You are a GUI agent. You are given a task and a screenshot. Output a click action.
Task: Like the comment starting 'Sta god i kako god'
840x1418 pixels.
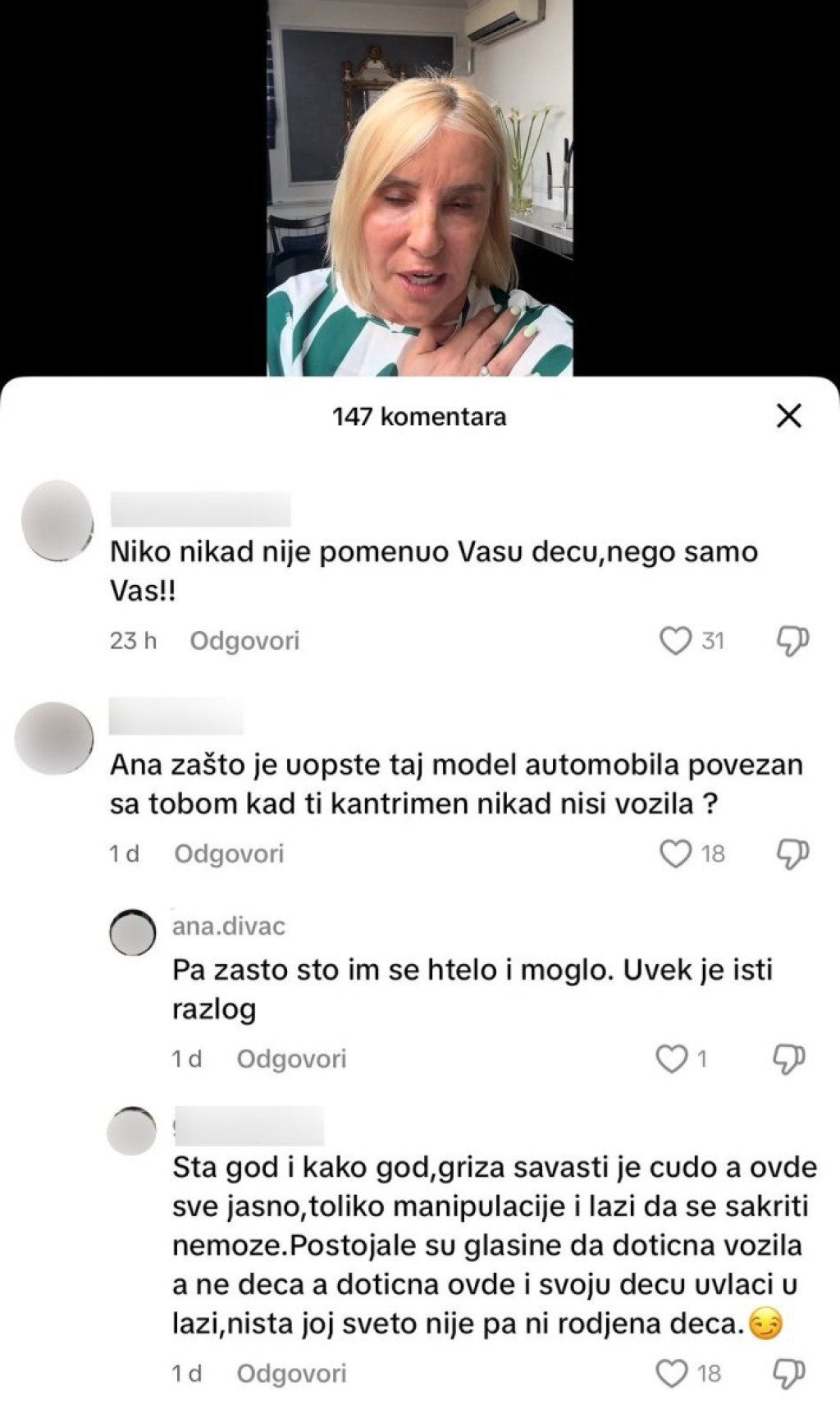click(673, 1374)
